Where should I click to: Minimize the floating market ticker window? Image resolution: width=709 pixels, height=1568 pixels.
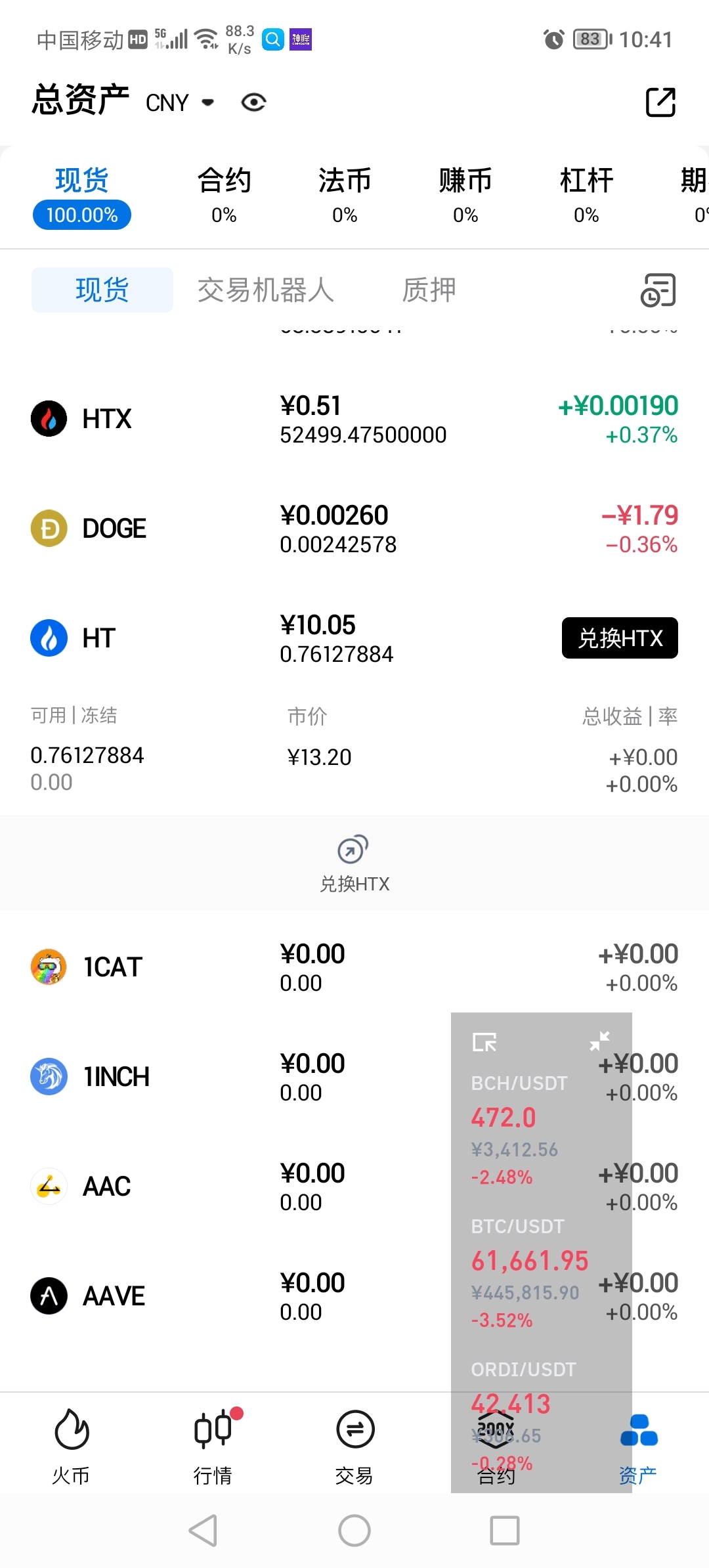click(x=599, y=1041)
